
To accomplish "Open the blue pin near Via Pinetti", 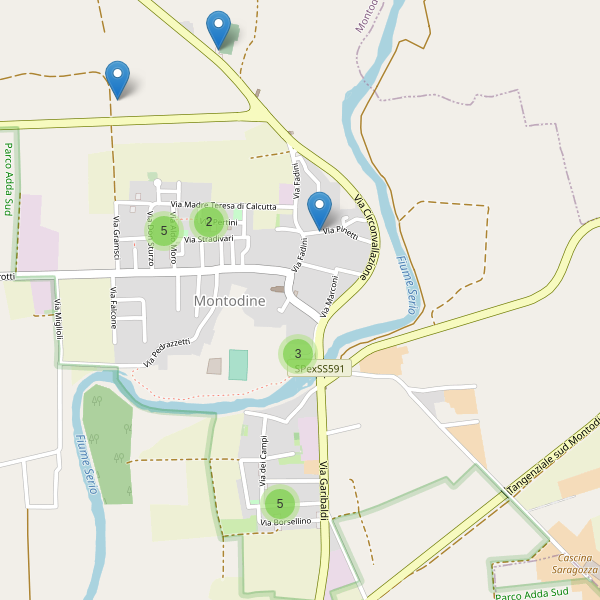I will click(319, 210).
